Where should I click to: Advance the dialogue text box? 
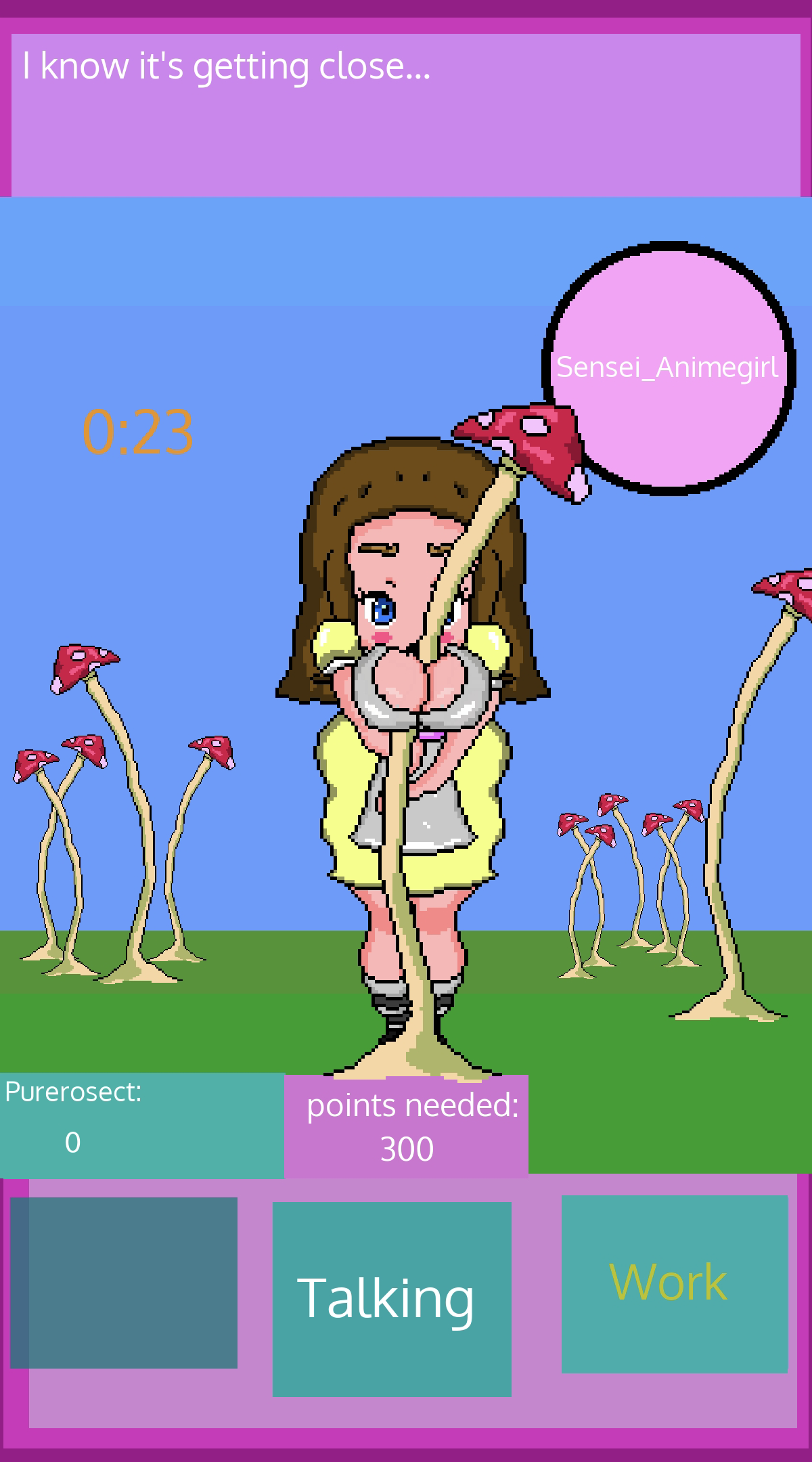(406, 115)
